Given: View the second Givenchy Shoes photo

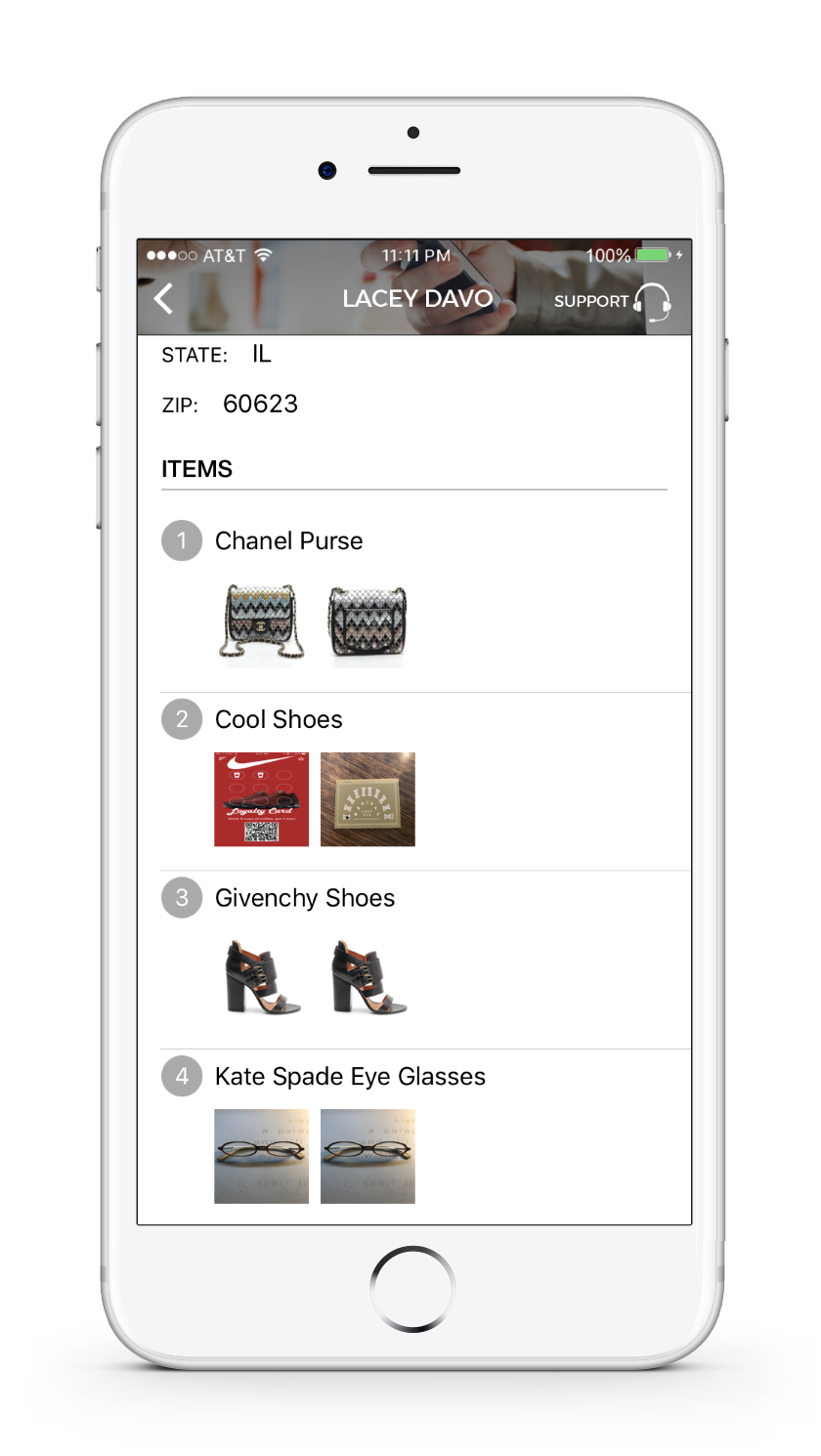Looking at the screenshot, I should tap(367, 978).
